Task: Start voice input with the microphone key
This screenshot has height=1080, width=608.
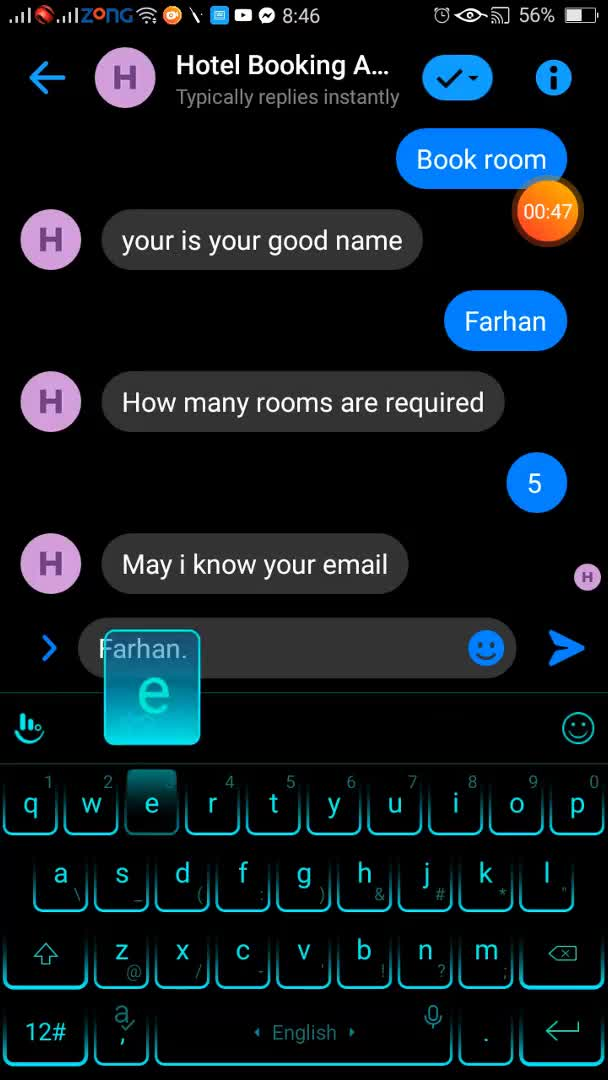Action: tap(433, 1018)
